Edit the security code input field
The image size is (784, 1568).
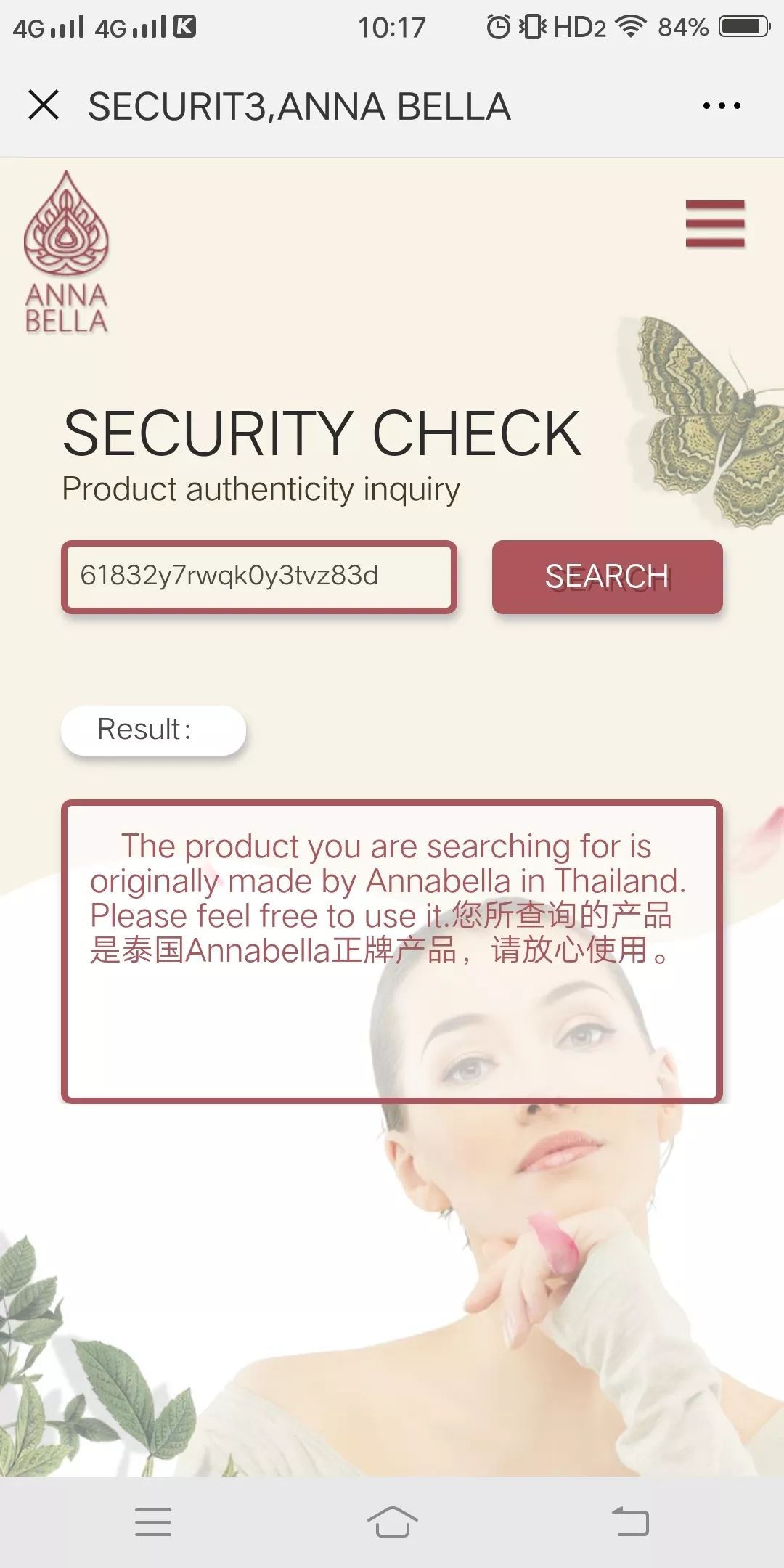(258, 576)
